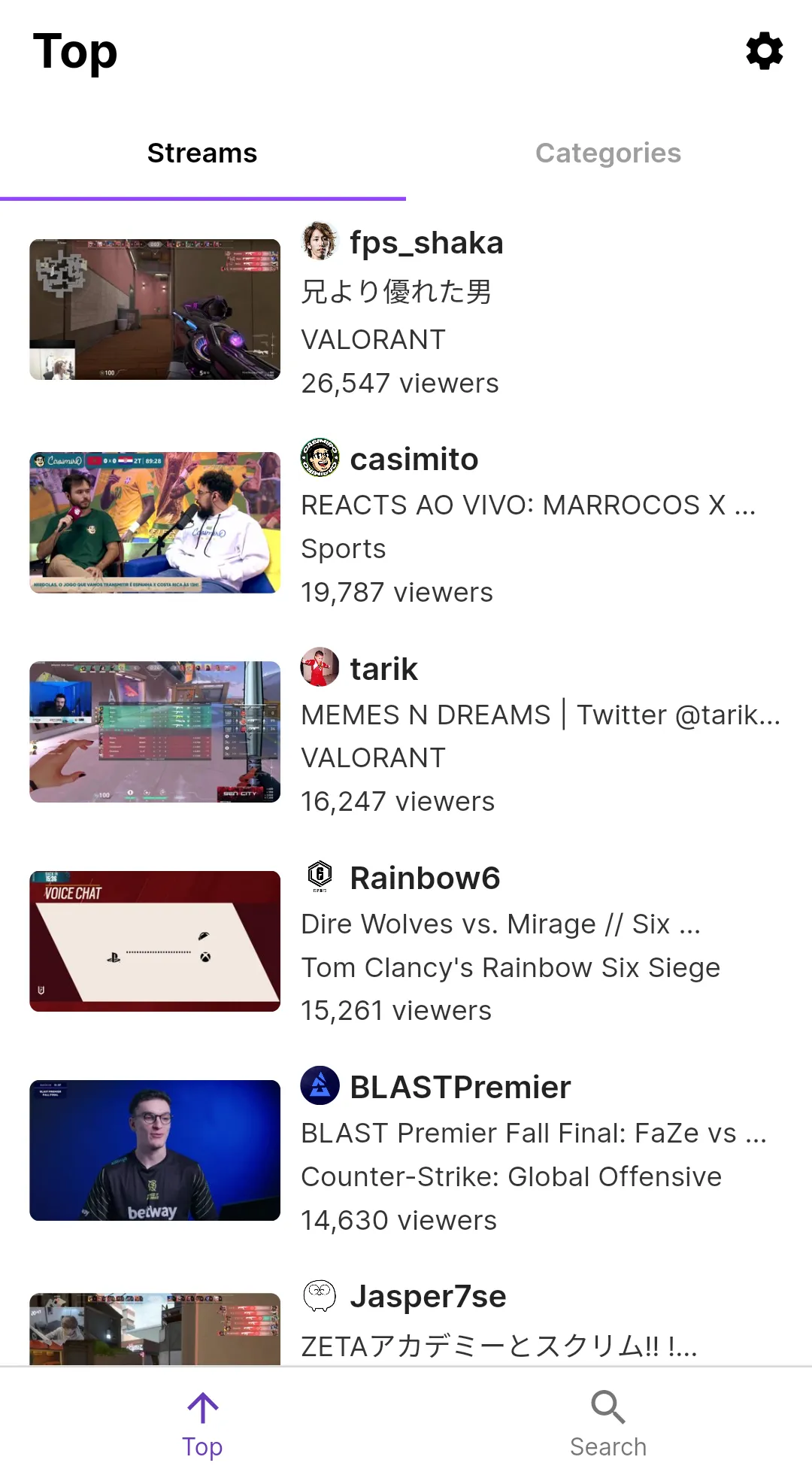The image size is (812, 1475).
Task: Switch to the Categories tab
Action: pyautogui.click(x=607, y=153)
